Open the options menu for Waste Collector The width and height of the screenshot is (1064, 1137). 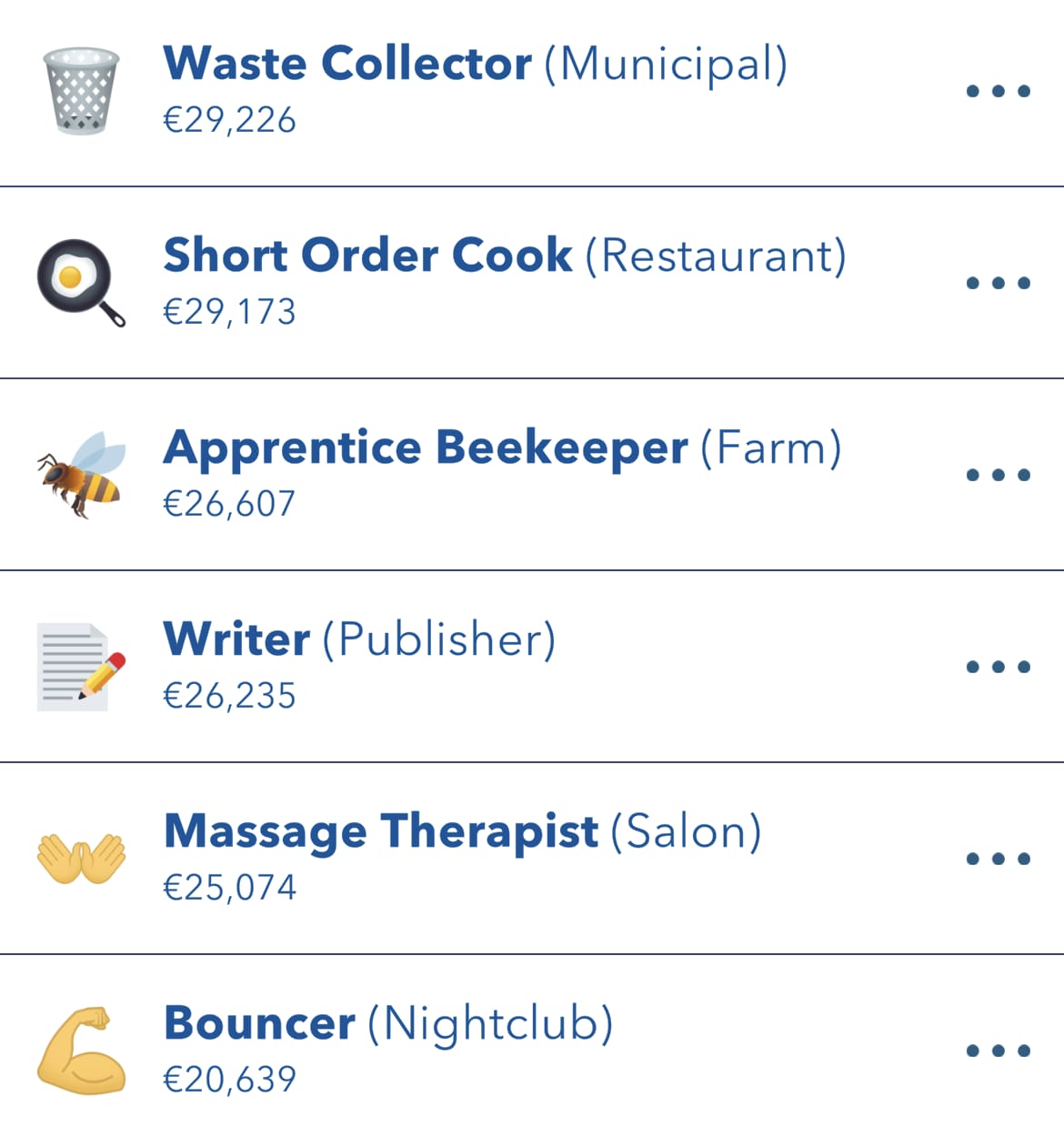tap(997, 89)
